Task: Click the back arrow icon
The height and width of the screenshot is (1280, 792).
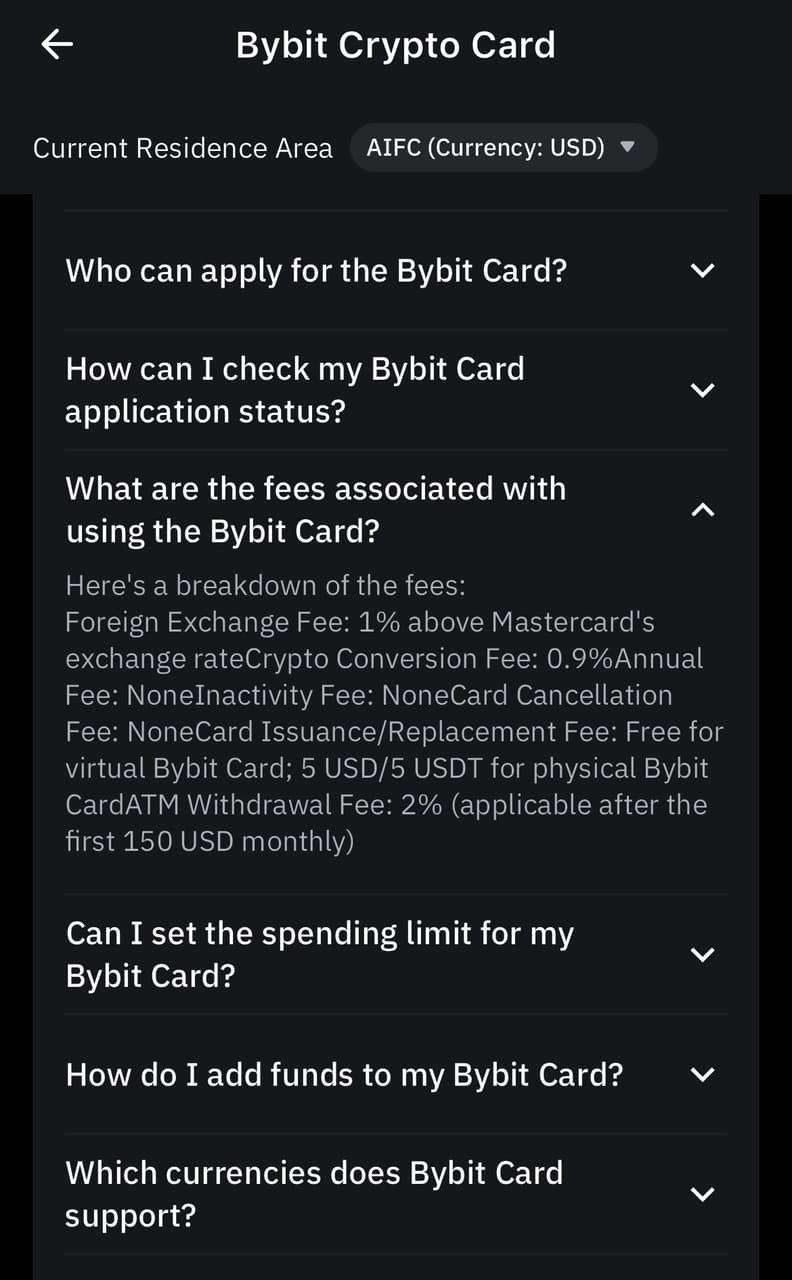Action: (56, 44)
